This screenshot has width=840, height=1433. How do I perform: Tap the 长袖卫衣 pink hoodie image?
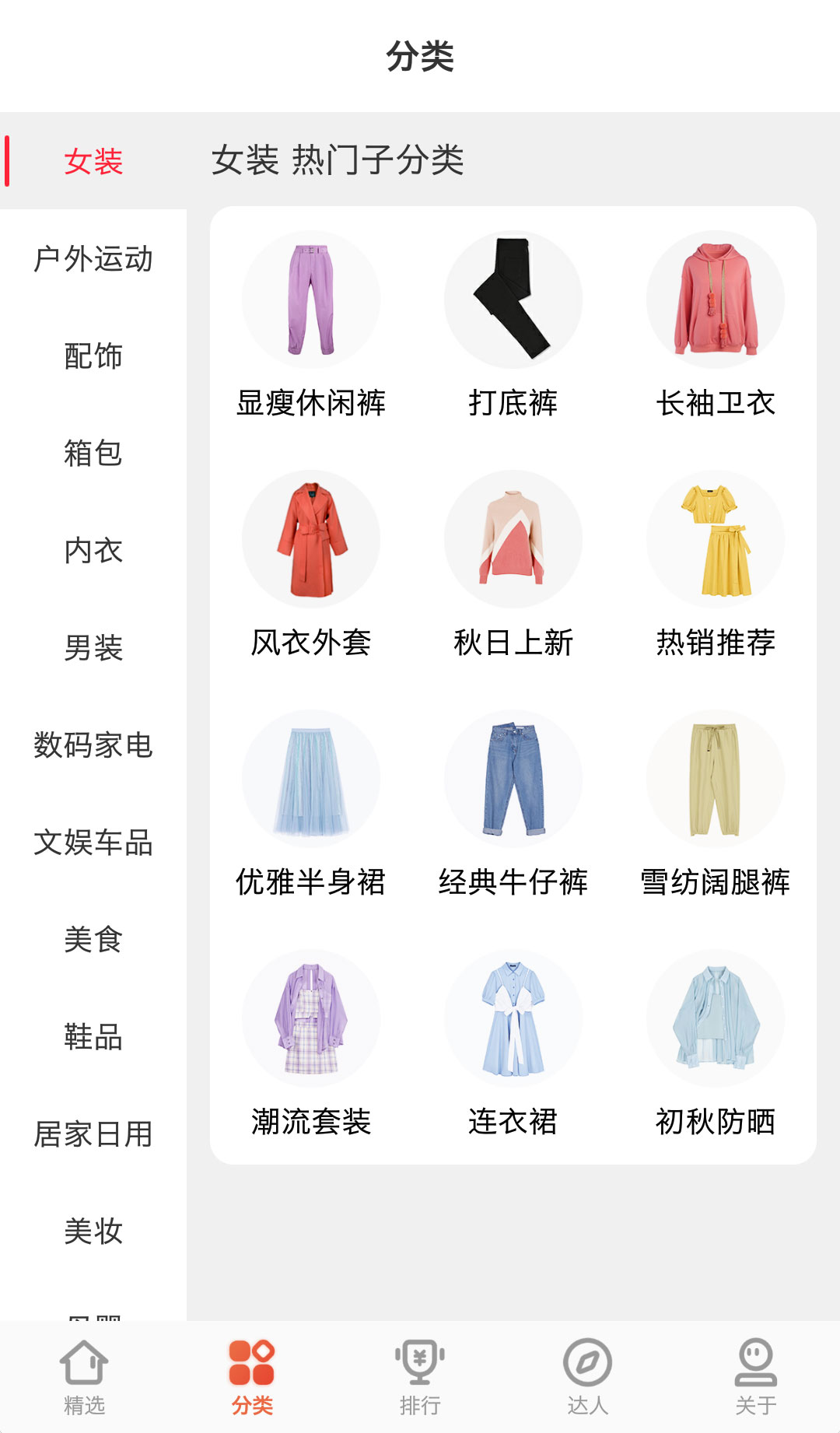pyautogui.click(x=716, y=299)
